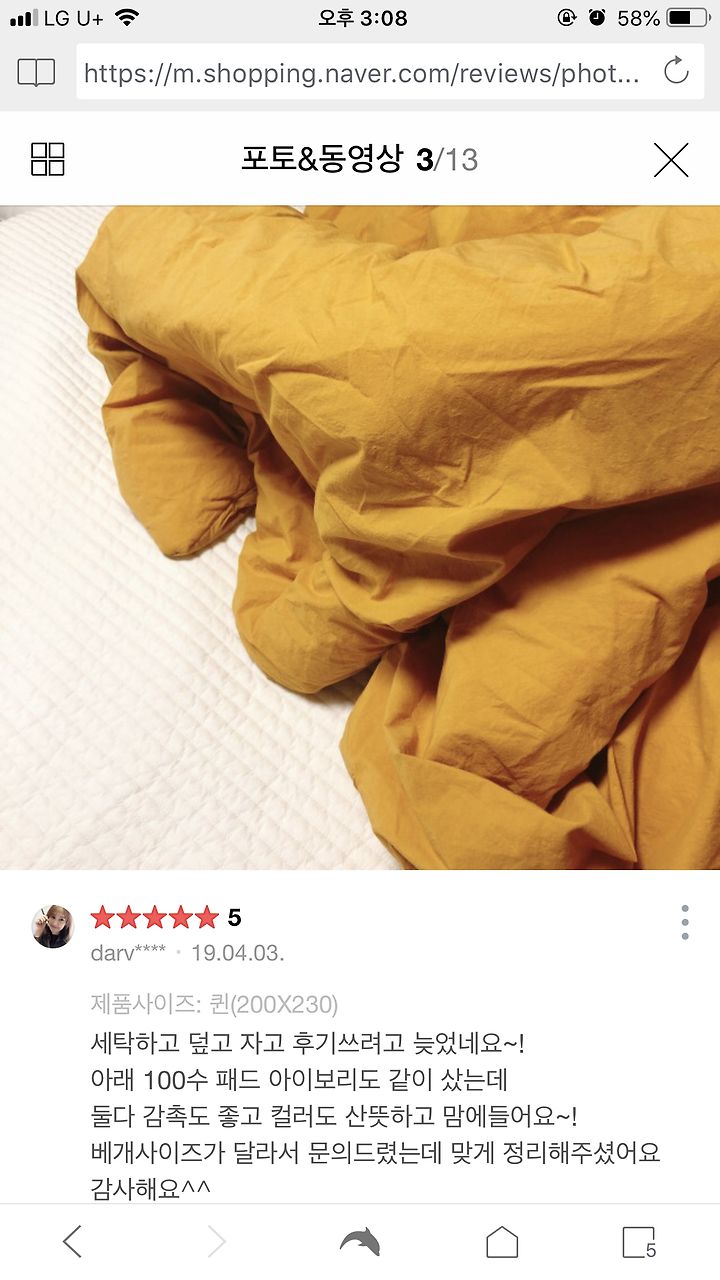Image resolution: width=720 pixels, height=1280 pixels.
Task: Open the 5 open tabs switcher
Action: pyautogui.click(x=639, y=1242)
